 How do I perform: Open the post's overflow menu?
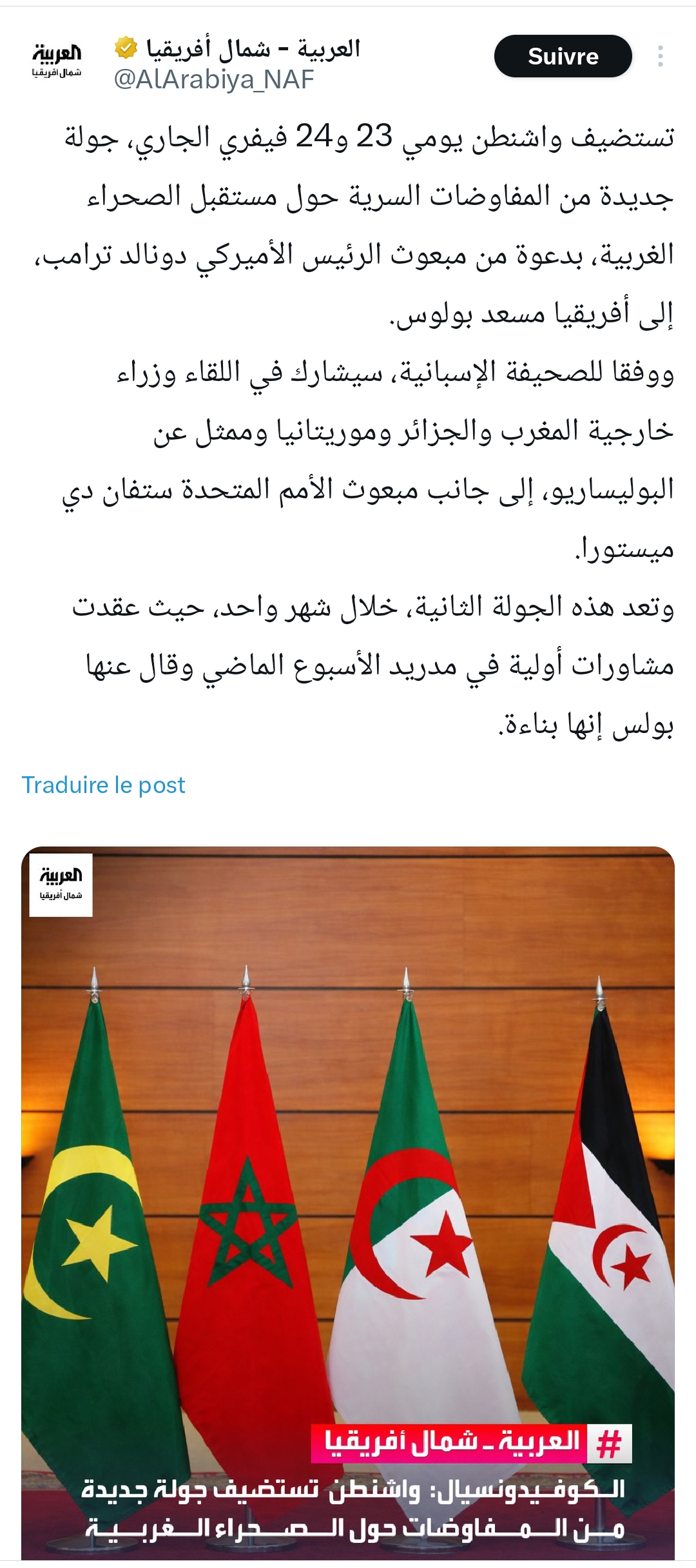click(x=660, y=56)
